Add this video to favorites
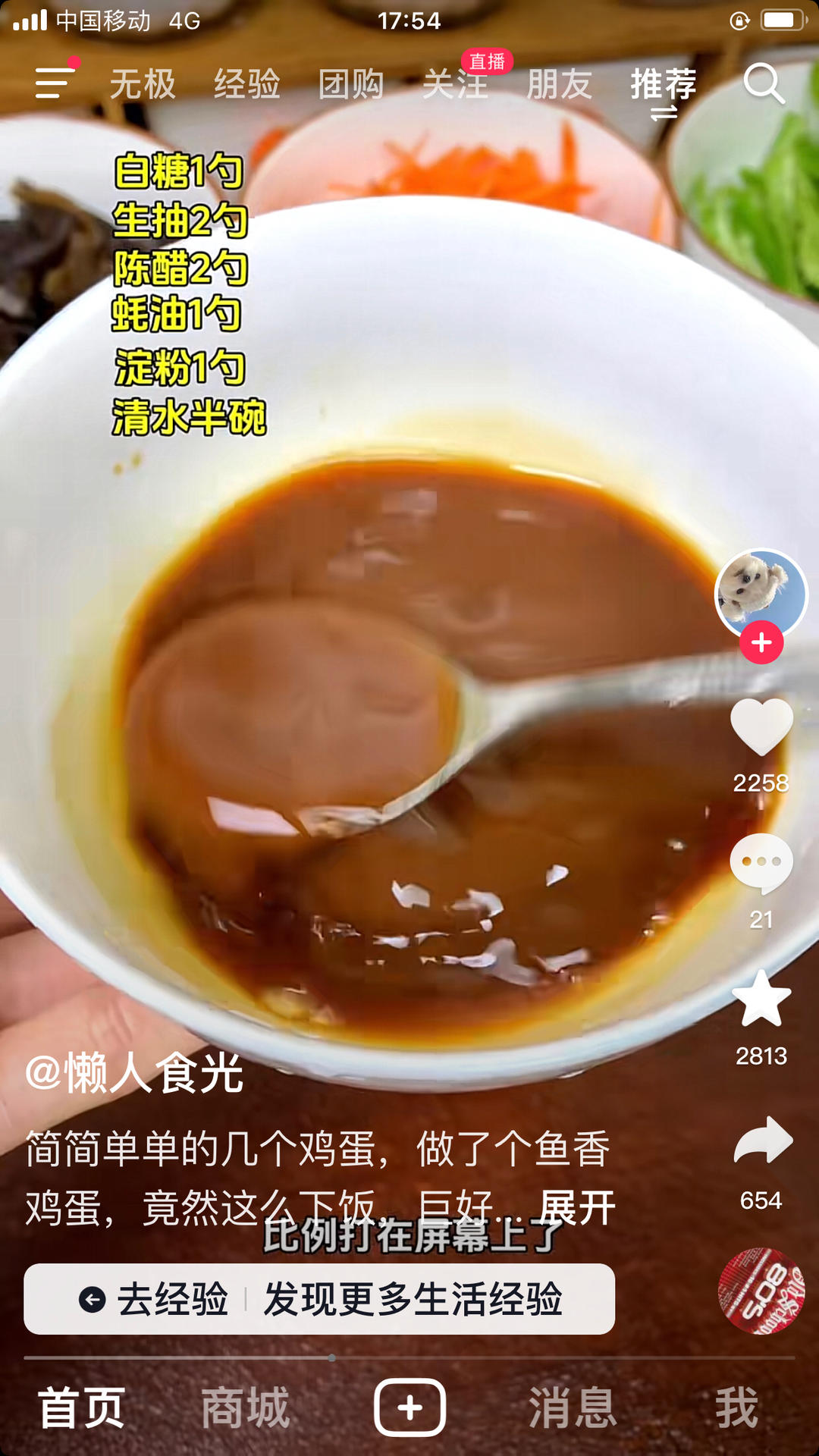Image resolution: width=819 pixels, height=1456 pixels. coord(761,999)
